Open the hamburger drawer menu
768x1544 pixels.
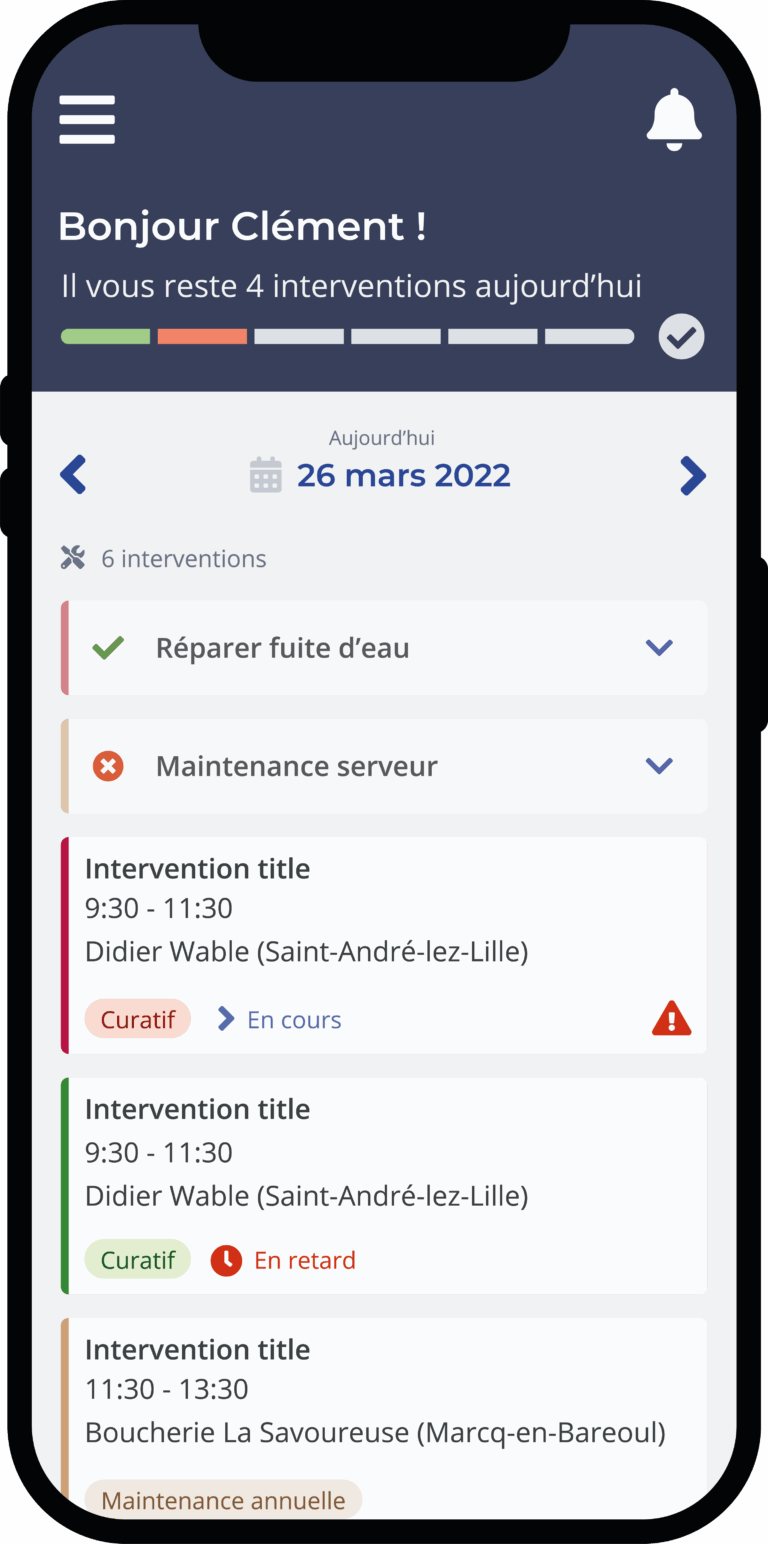coord(87,120)
